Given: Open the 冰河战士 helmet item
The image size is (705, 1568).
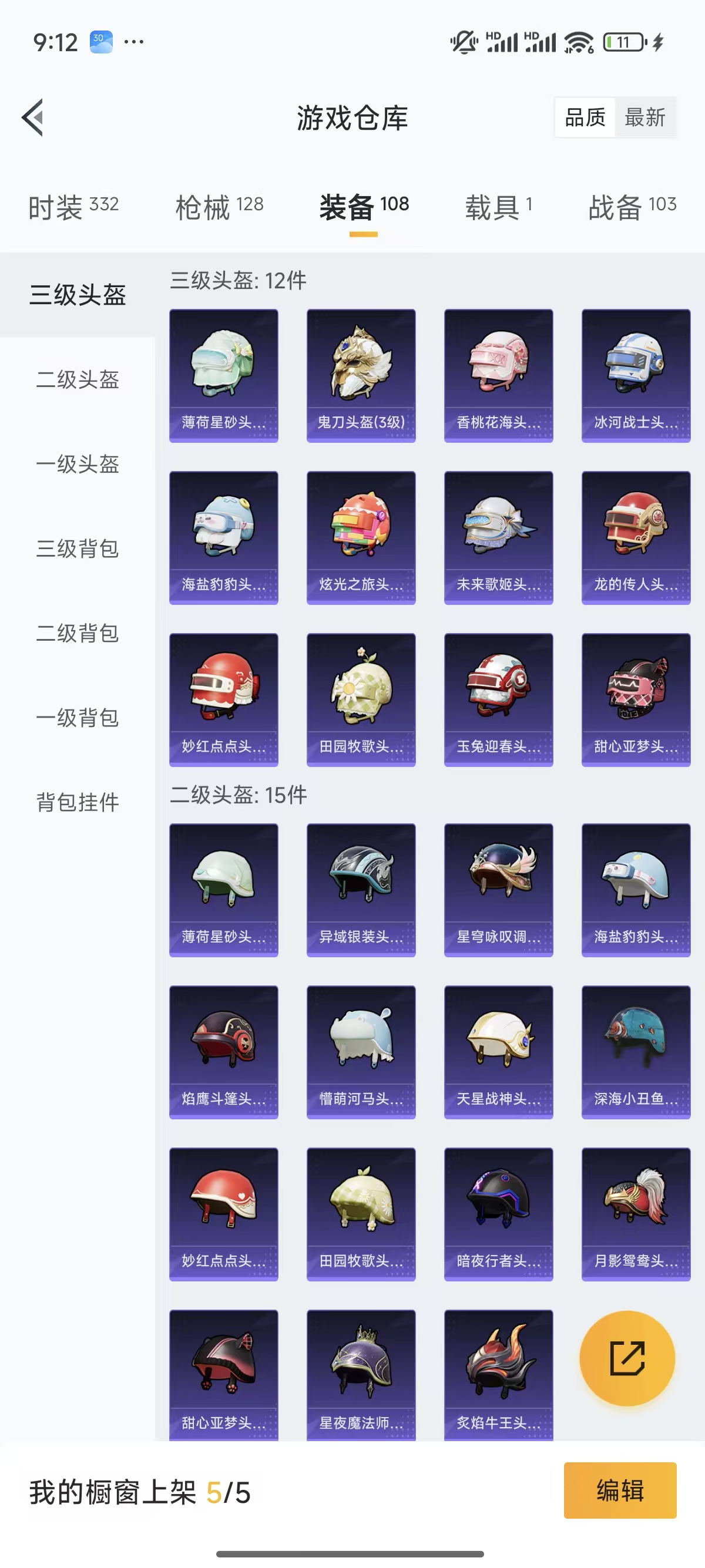Looking at the screenshot, I should coord(636,376).
